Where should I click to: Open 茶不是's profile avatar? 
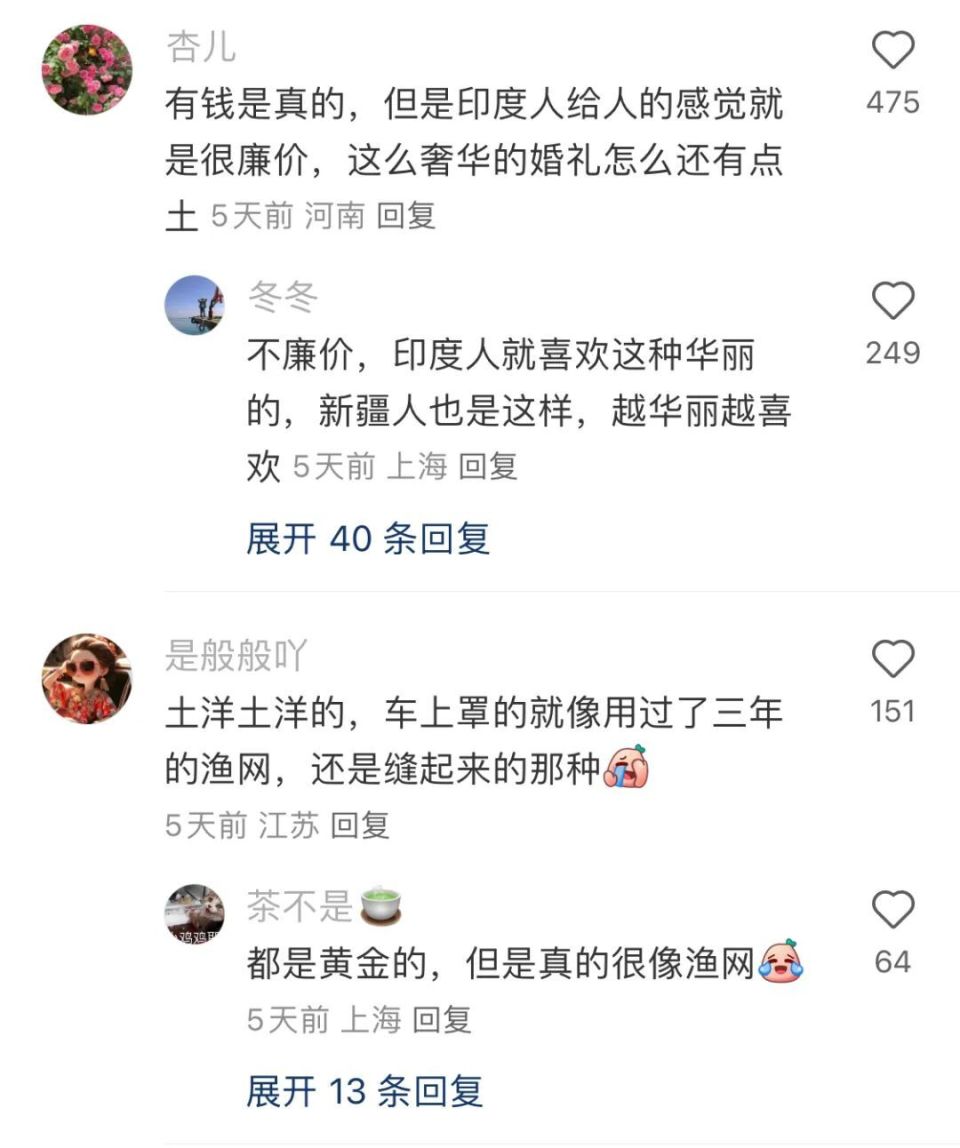(194, 914)
